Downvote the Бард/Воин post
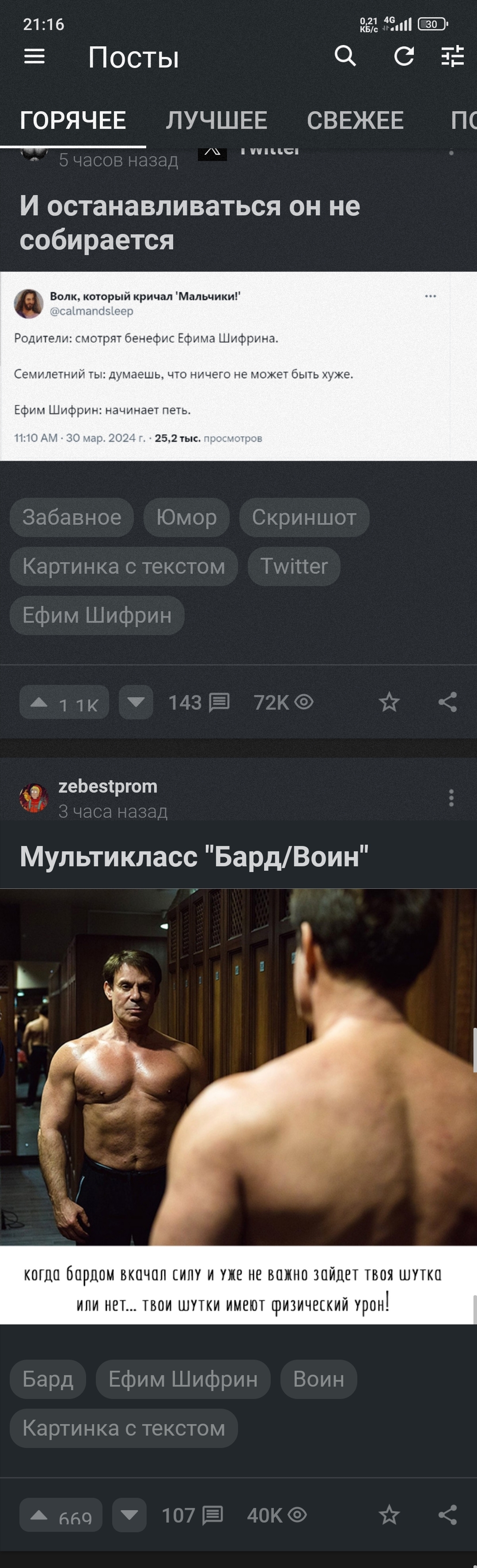This screenshot has height=1568, width=477. [x=129, y=1515]
